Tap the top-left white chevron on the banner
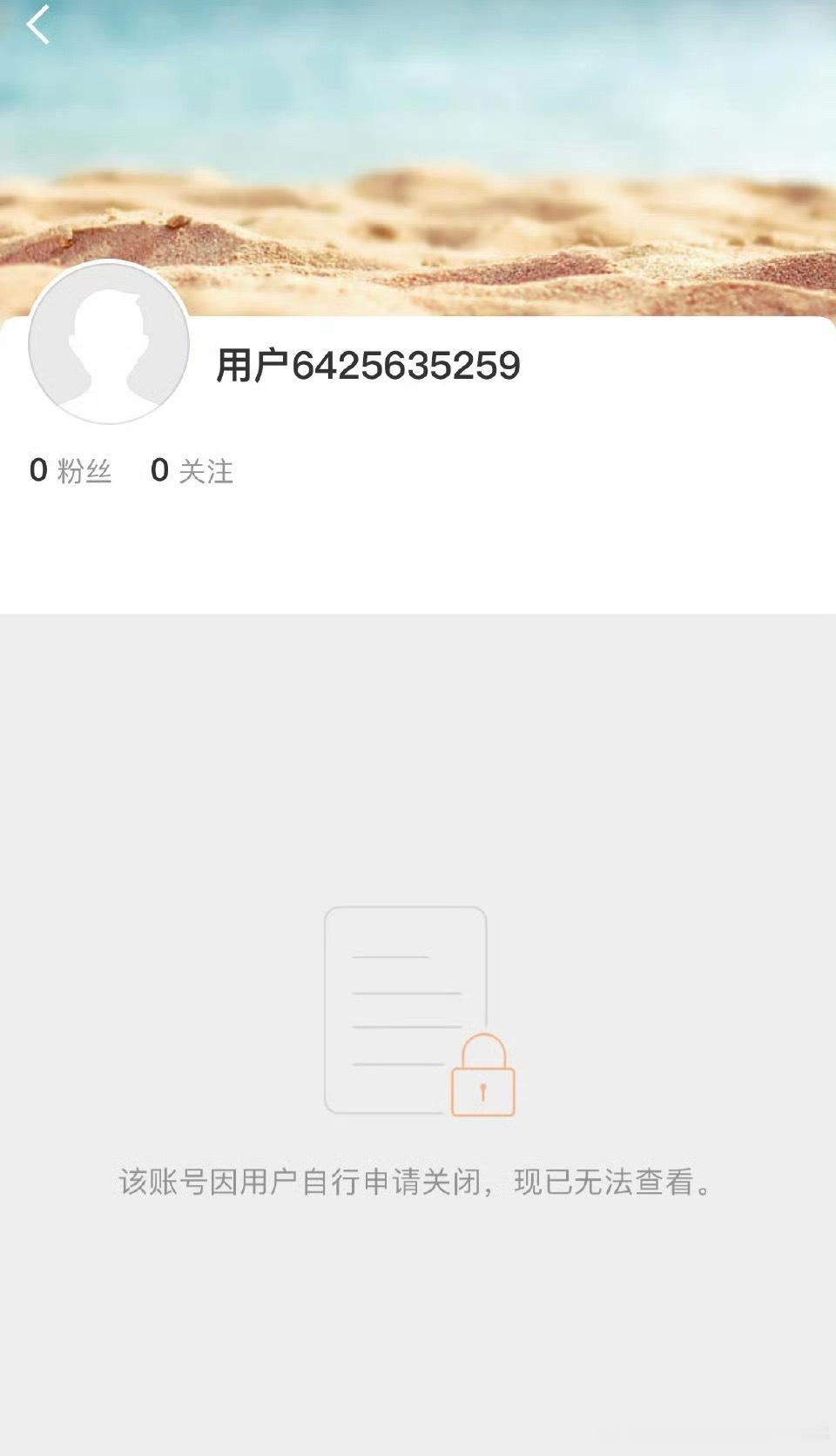The width and height of the screenshot is (836, 1456). point(37,26)
